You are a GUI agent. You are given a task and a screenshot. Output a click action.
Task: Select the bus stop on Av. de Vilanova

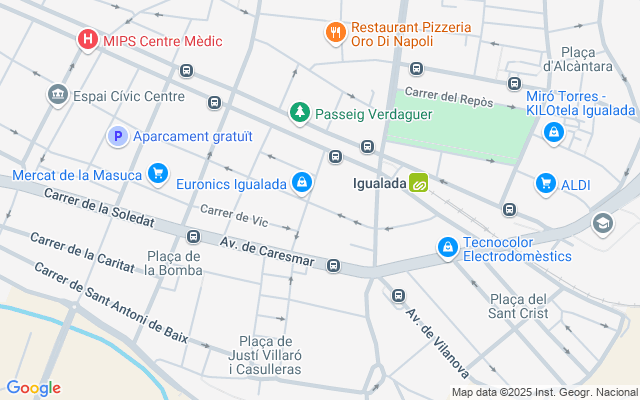click(x=398, y=295)
